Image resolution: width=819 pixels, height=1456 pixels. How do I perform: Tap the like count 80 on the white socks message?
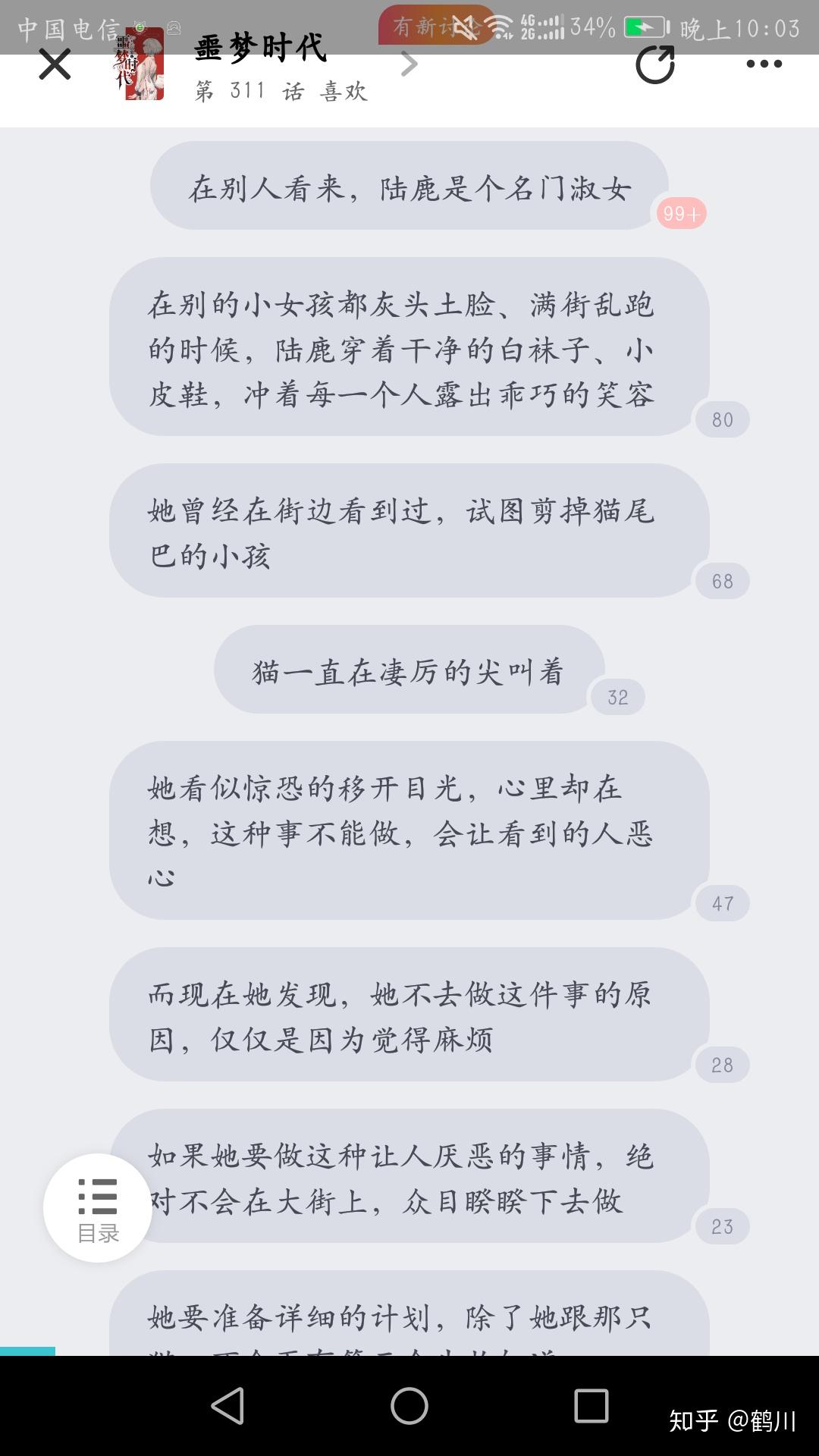pyautogui.click(x=723, y=418)
